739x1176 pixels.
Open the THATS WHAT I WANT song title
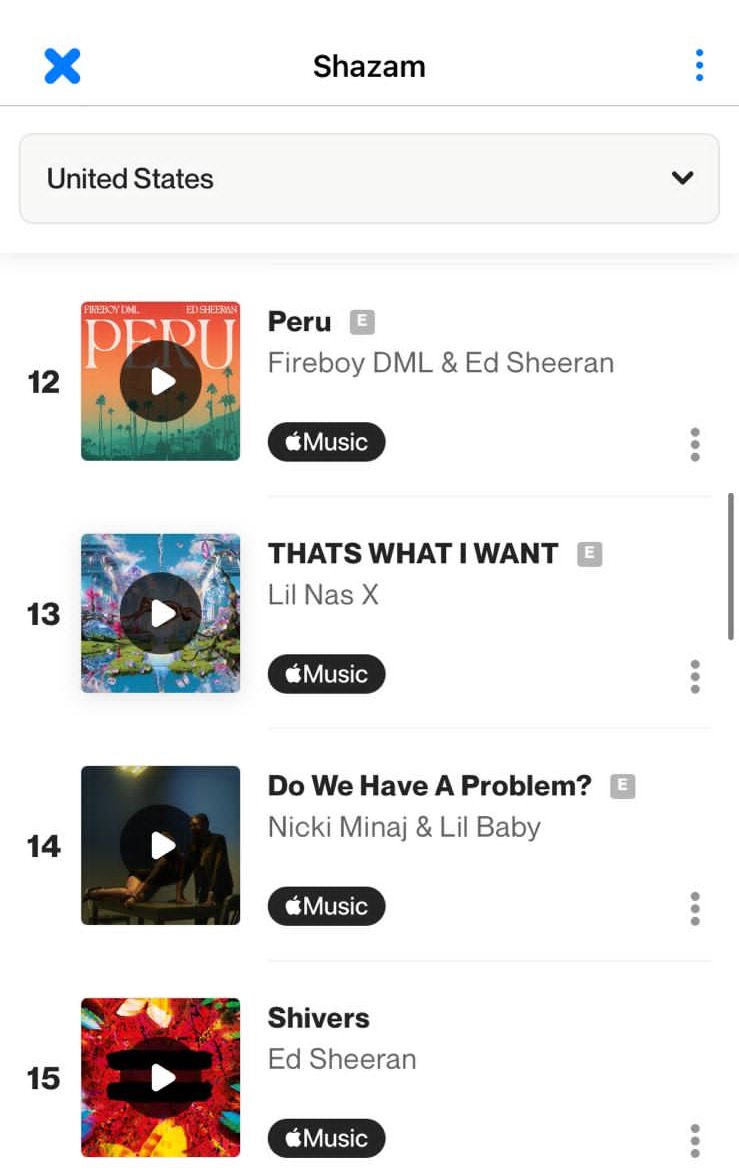pyautogui.click(x=412, y=554)
